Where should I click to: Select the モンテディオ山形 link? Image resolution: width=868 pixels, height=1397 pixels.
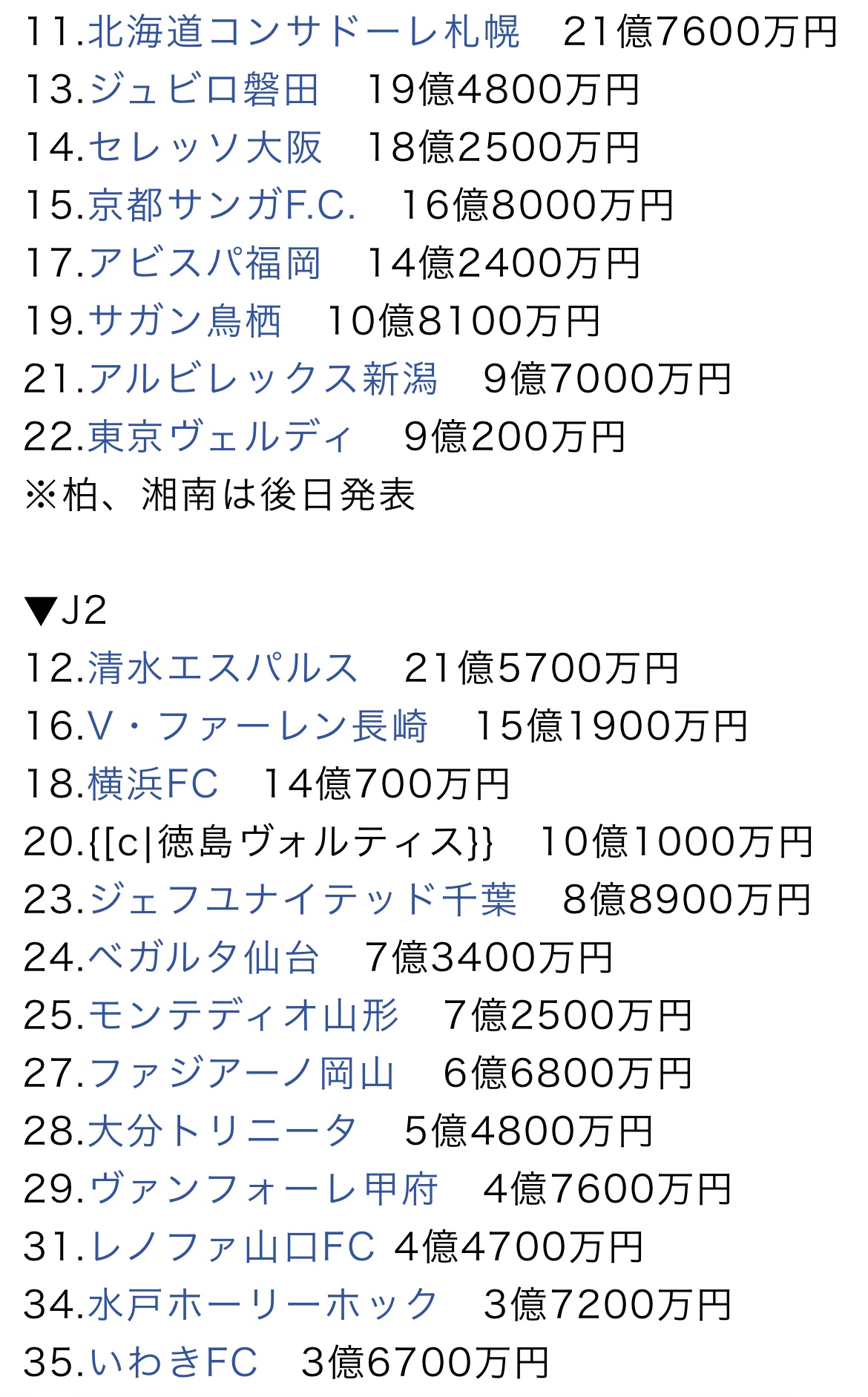[x=244, y=1016]
